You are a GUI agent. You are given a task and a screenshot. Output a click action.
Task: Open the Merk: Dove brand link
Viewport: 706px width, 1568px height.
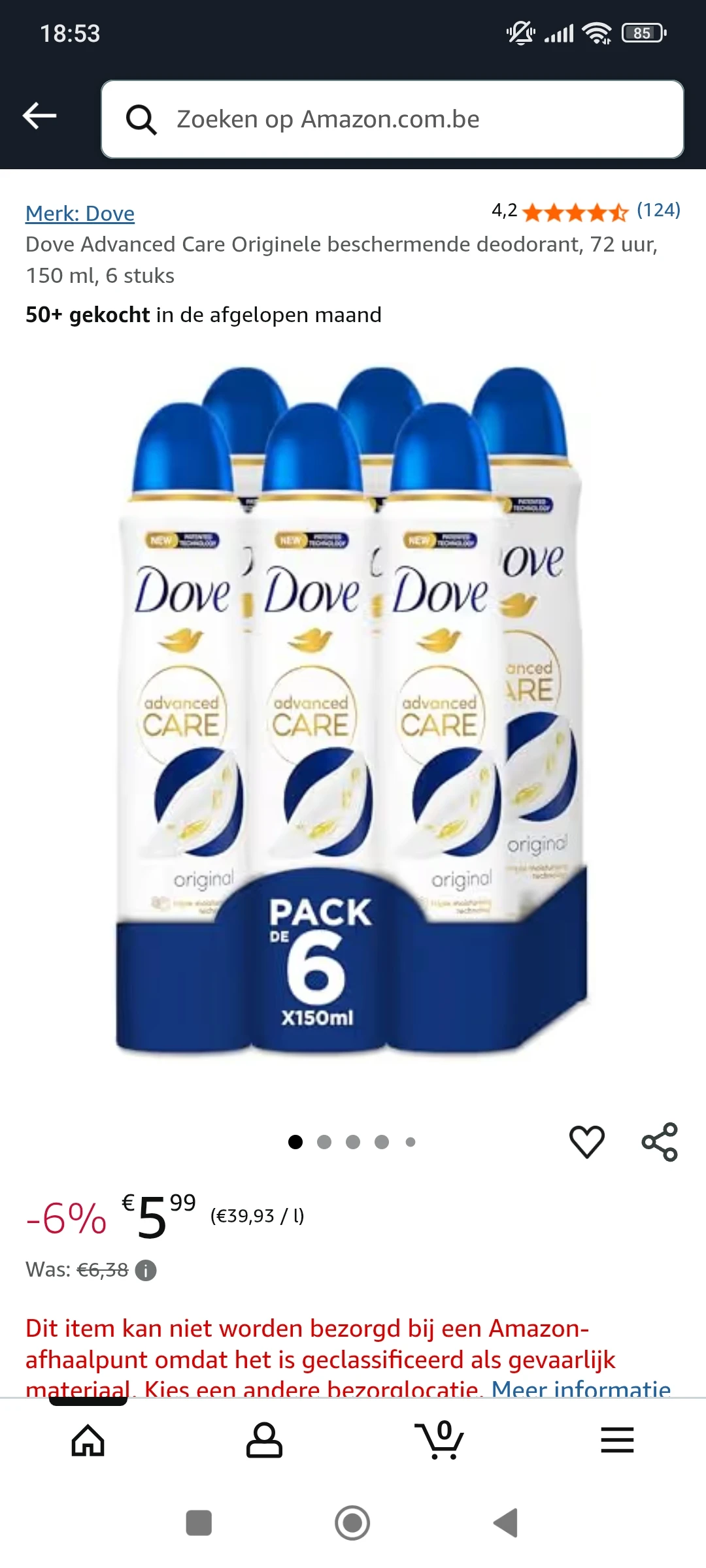80,214
